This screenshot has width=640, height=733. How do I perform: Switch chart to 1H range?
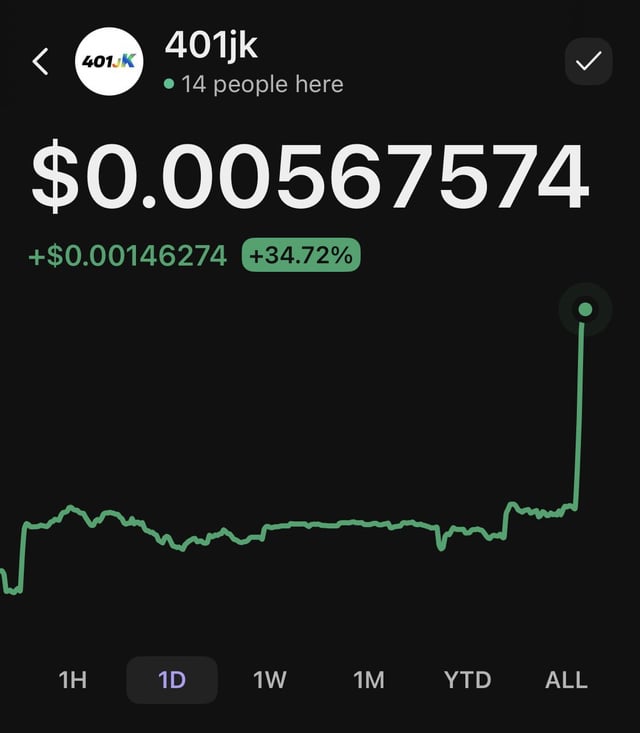tap(73, 680)
